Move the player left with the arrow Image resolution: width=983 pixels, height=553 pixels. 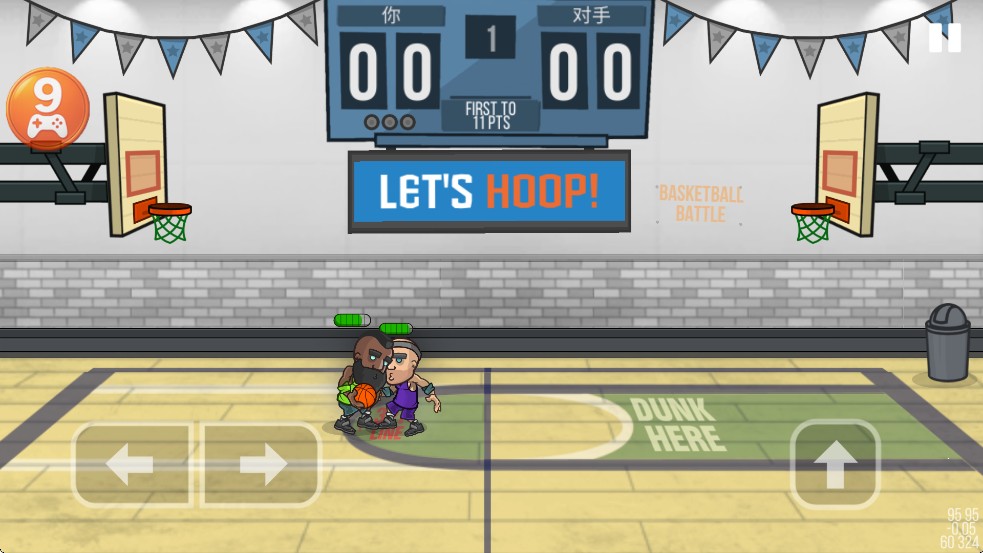point(130,465)
